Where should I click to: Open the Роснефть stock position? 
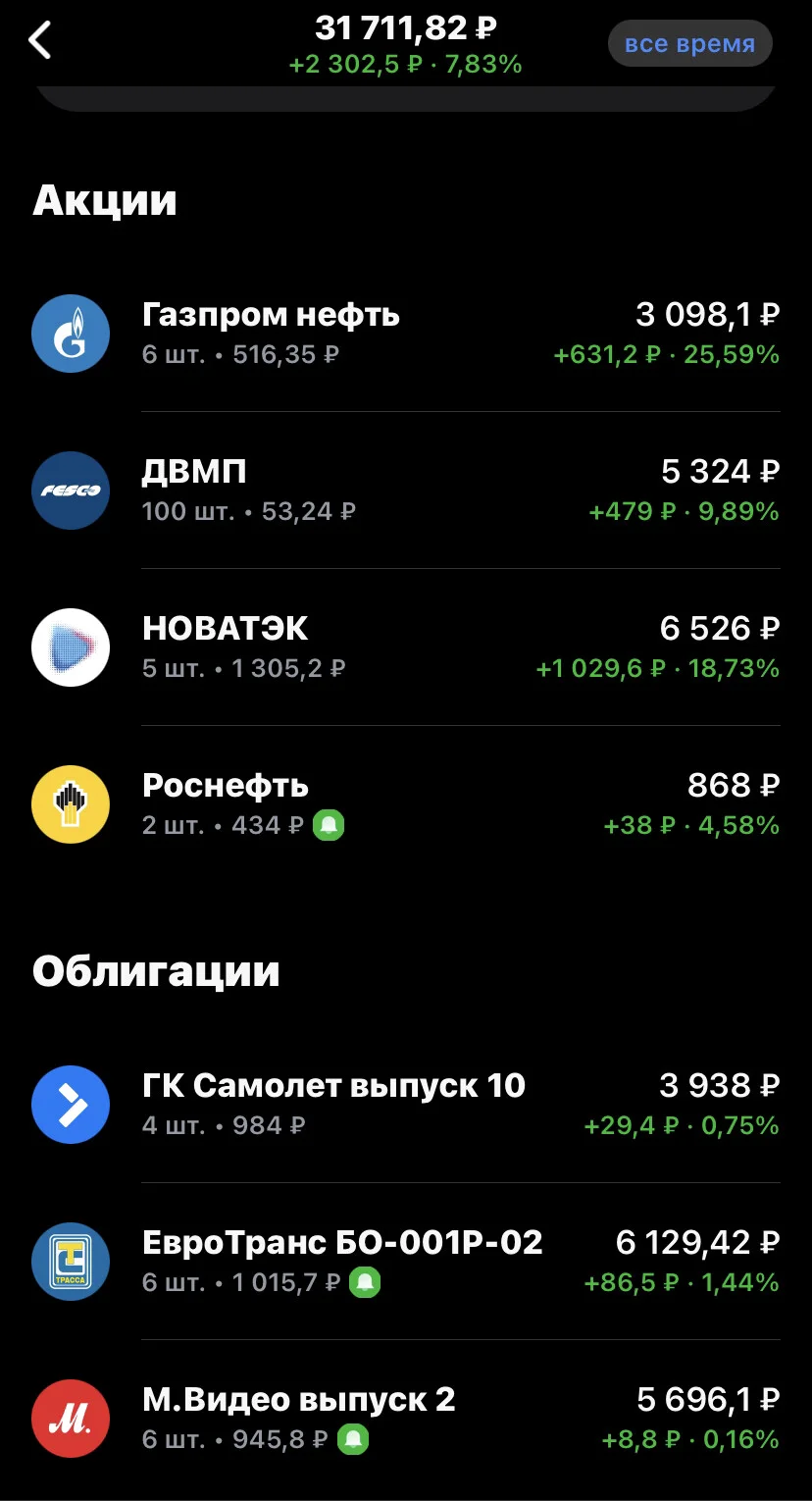[x=406, y=804]
